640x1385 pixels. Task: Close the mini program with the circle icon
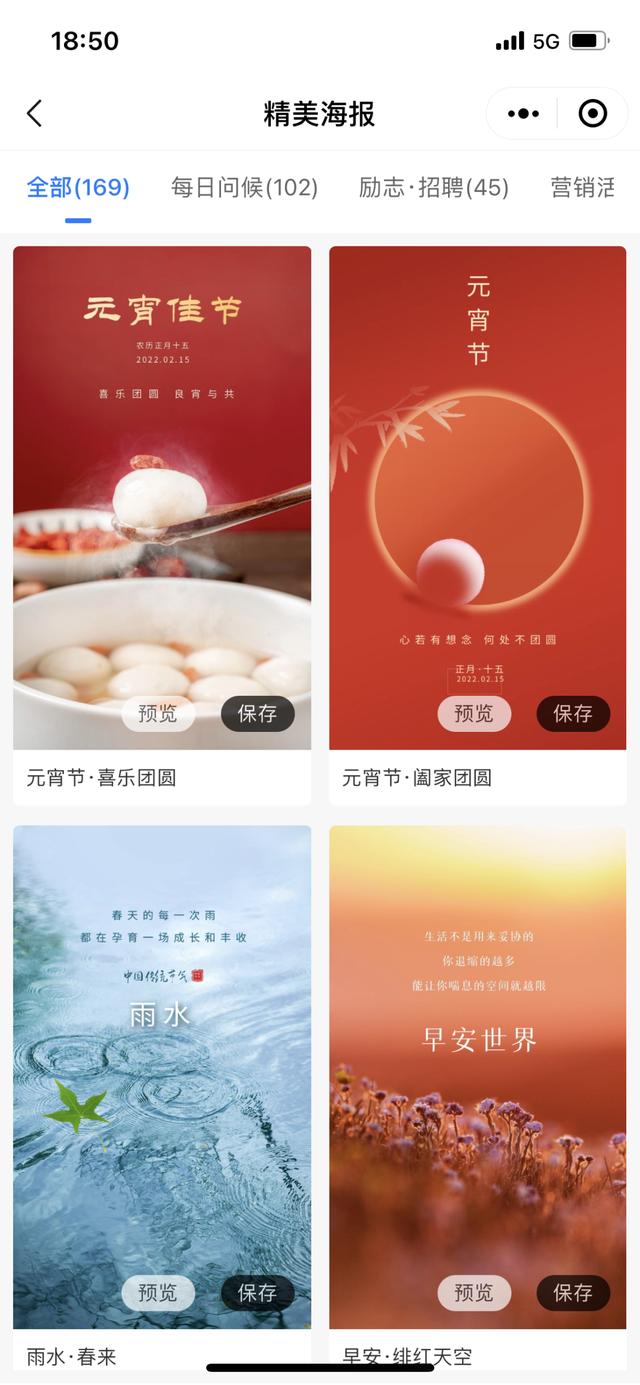pyautogui.click(x=592, y=114)
